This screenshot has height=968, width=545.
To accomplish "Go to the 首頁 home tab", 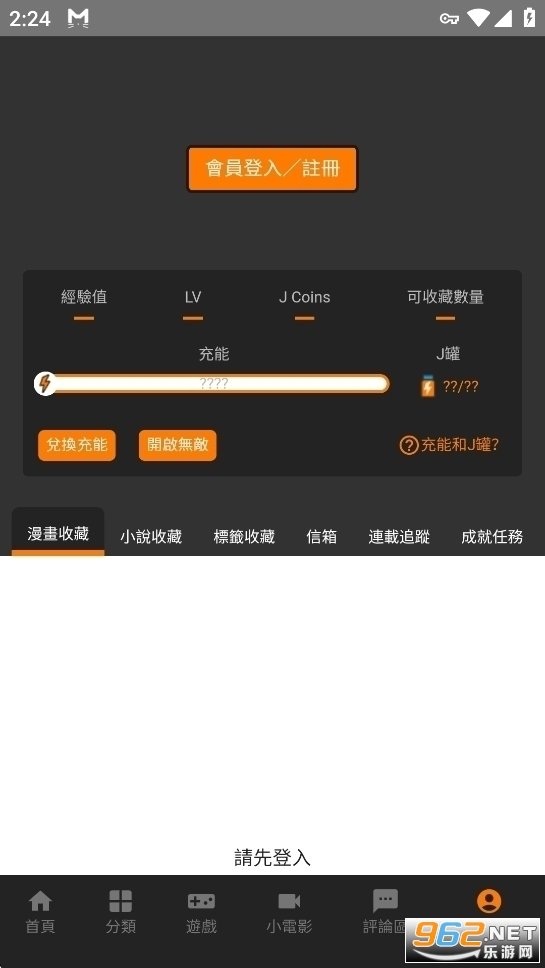I will [40, 912].
